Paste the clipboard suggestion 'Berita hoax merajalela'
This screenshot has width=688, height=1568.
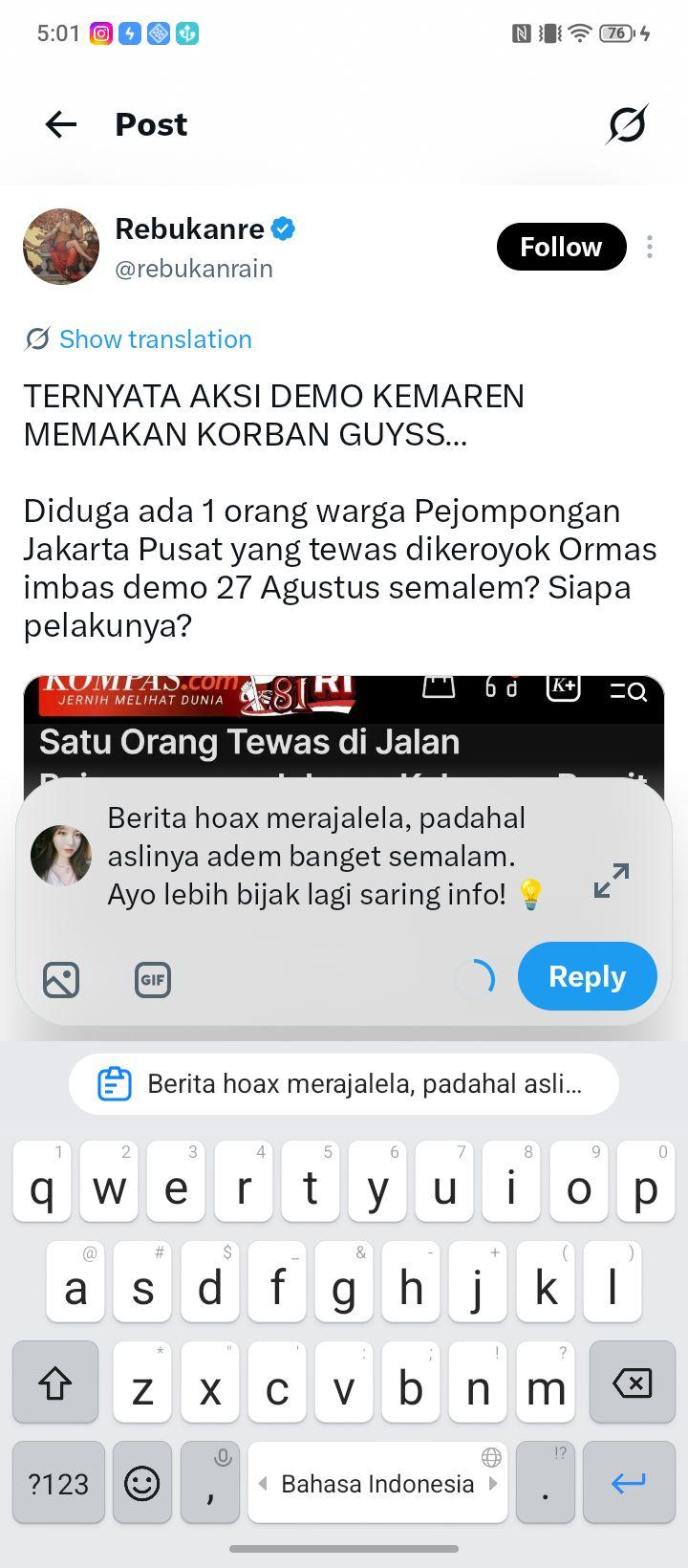pos(344,1084)
